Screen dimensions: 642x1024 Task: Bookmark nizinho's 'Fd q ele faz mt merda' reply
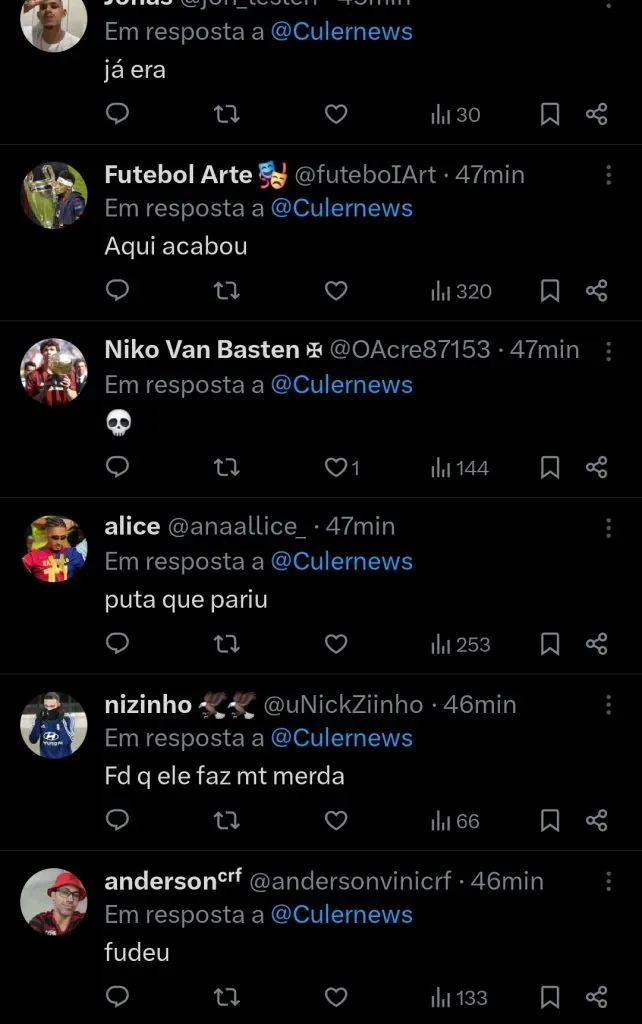550,821
